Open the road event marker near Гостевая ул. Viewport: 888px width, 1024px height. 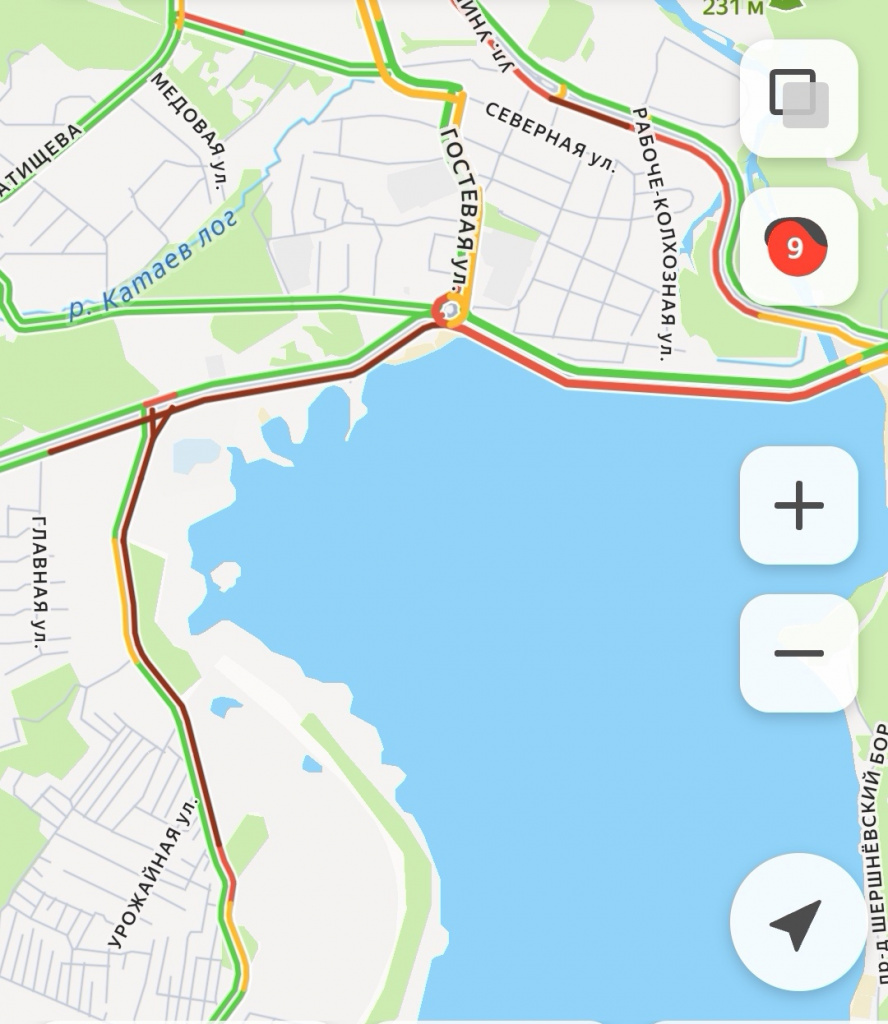coord(449,312)
